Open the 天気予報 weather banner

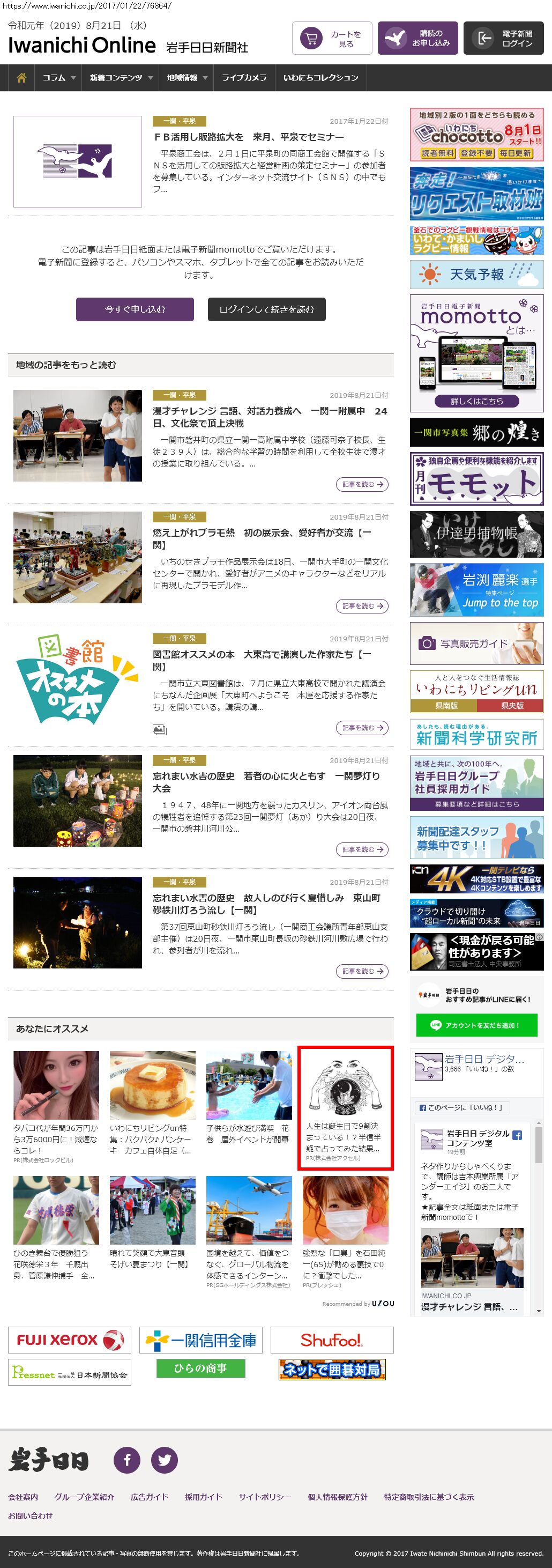476,275
